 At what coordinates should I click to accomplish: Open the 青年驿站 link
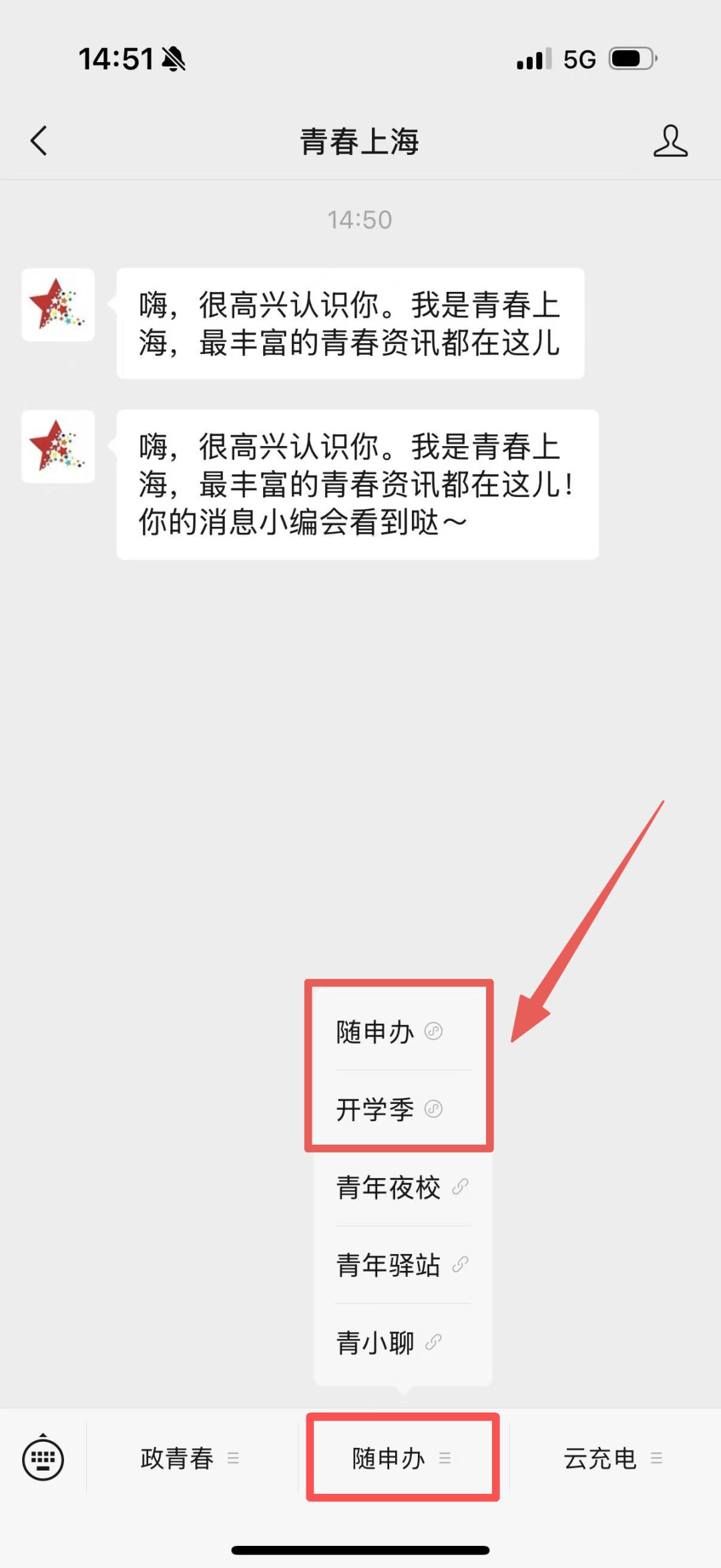coord(402,1265)
